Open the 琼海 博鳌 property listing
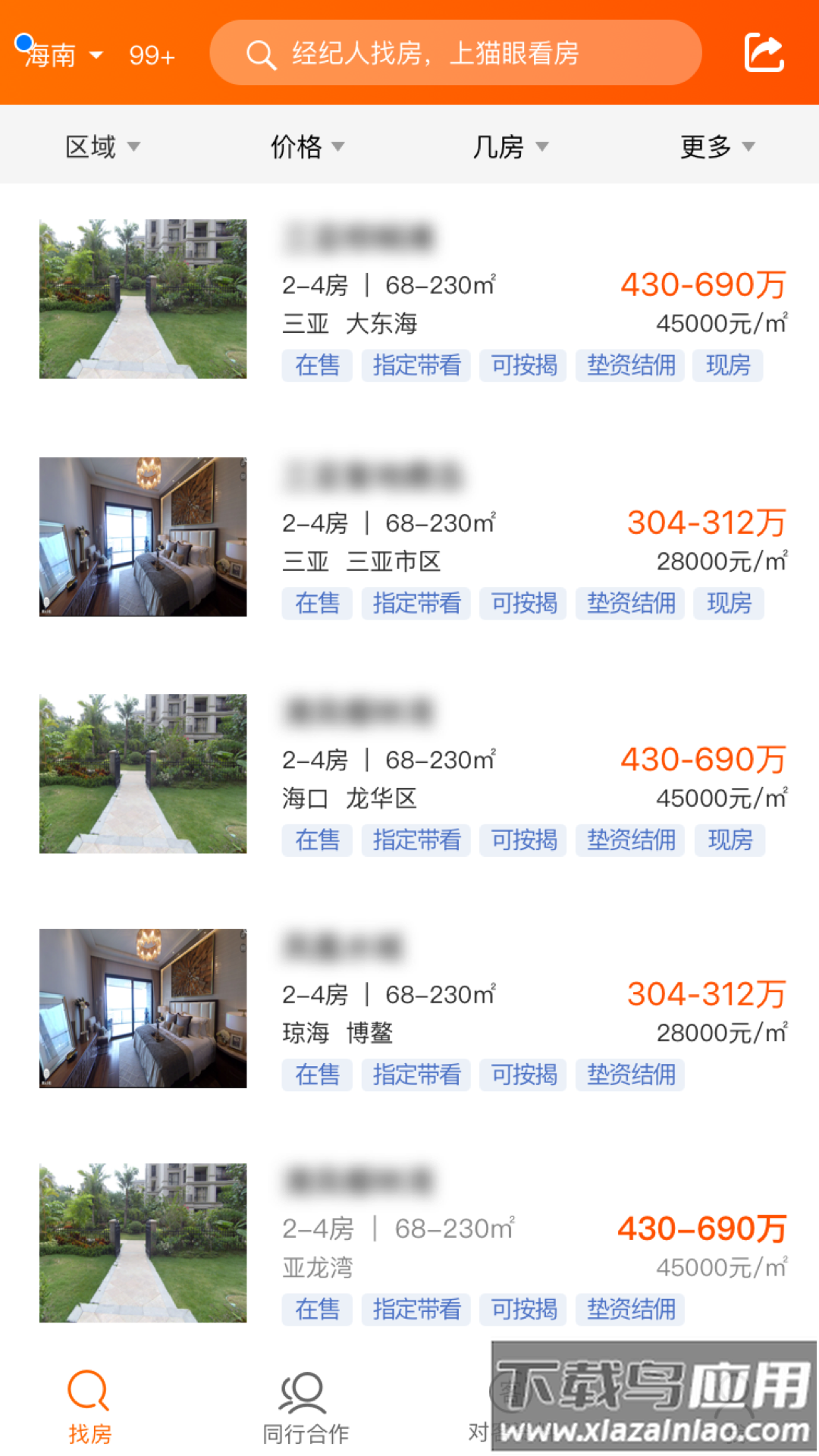This screenshot has height=1456, width=819. [x=409, y=1009]
